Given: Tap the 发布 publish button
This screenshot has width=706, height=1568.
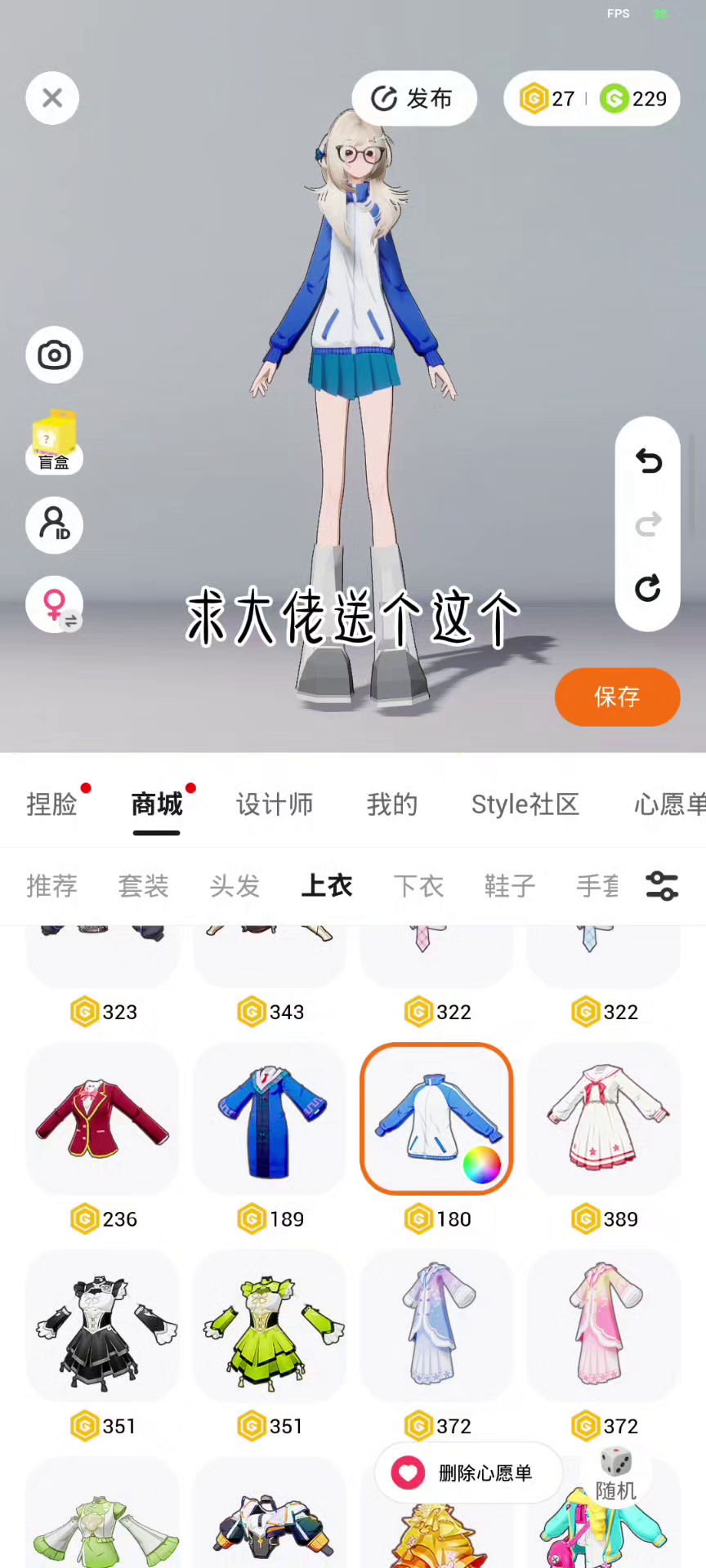Looking at the screenshot, I should pos(413,99).
